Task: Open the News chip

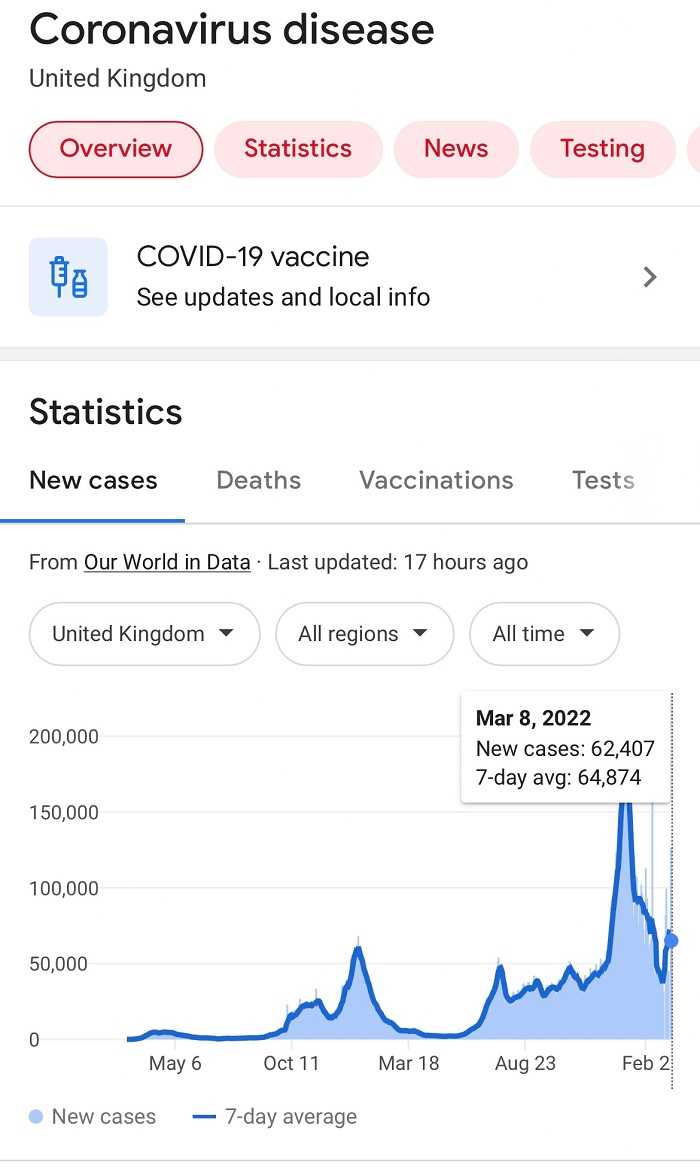Action: tap(456, 149)
